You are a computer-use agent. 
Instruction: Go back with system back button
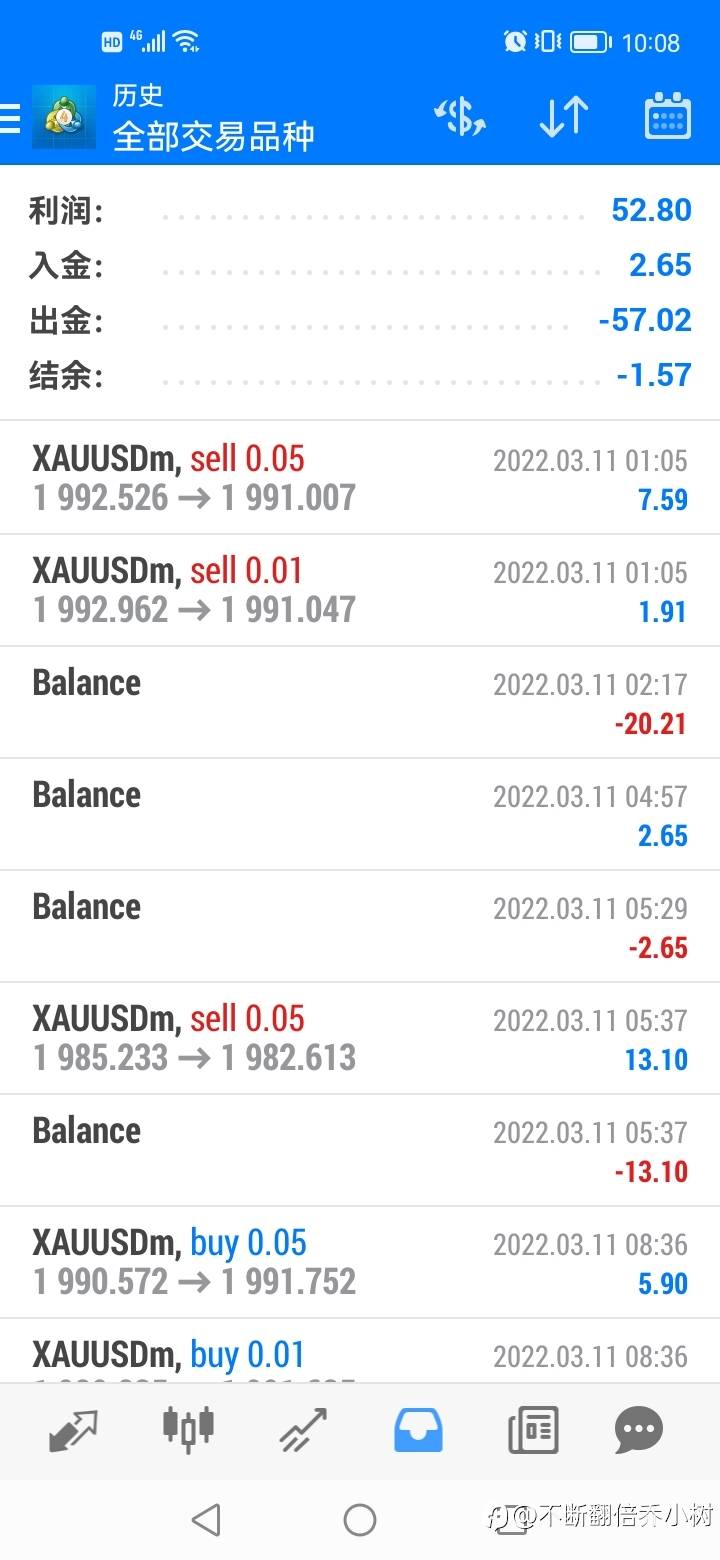pyautogui.click(x=206, y=1520)
